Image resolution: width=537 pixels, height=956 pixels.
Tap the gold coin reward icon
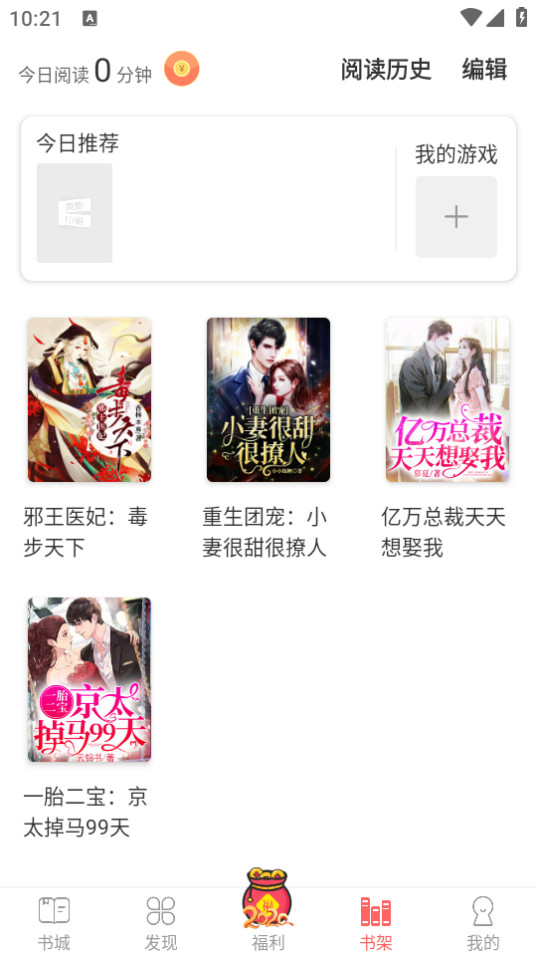[182, 69]
